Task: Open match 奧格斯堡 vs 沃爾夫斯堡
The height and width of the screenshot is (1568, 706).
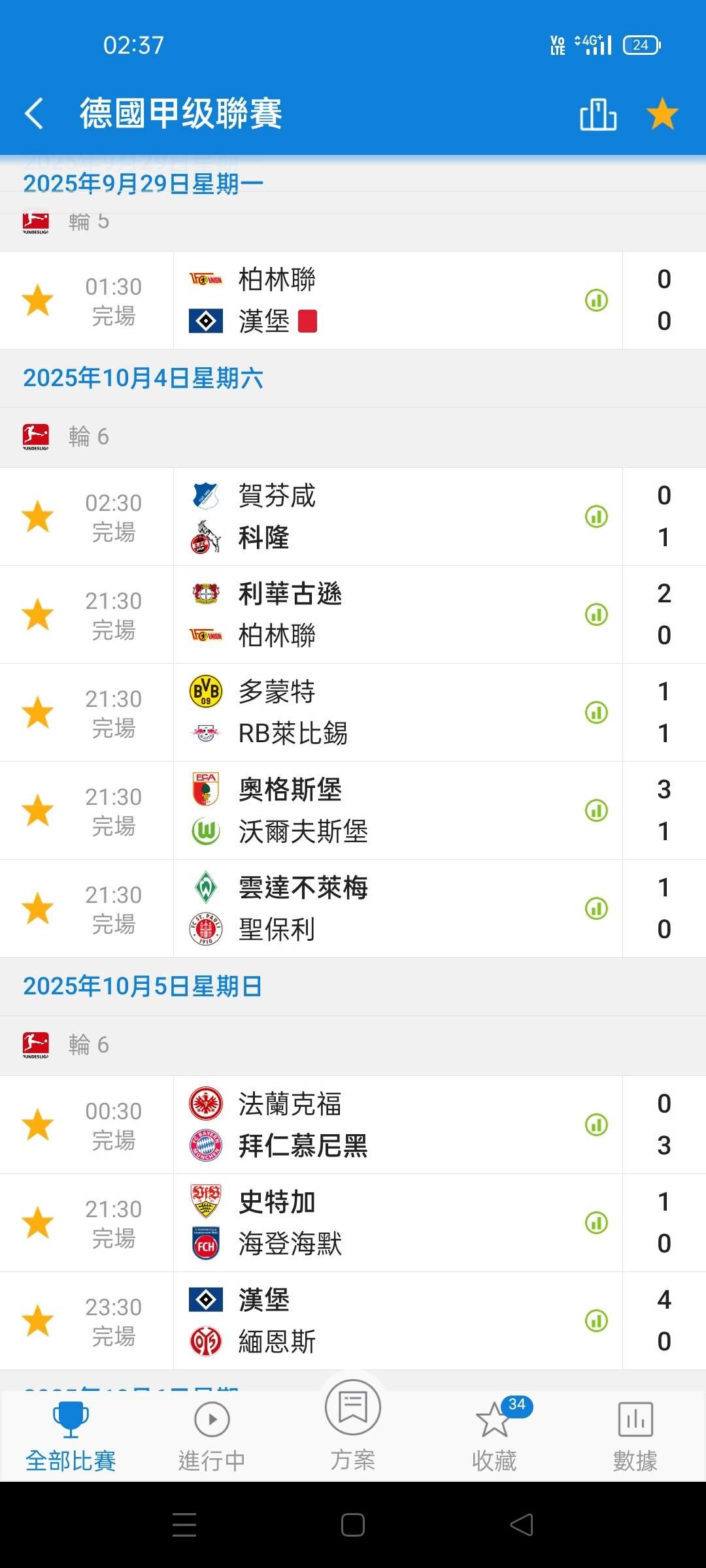Action: [x=392, y=811]
